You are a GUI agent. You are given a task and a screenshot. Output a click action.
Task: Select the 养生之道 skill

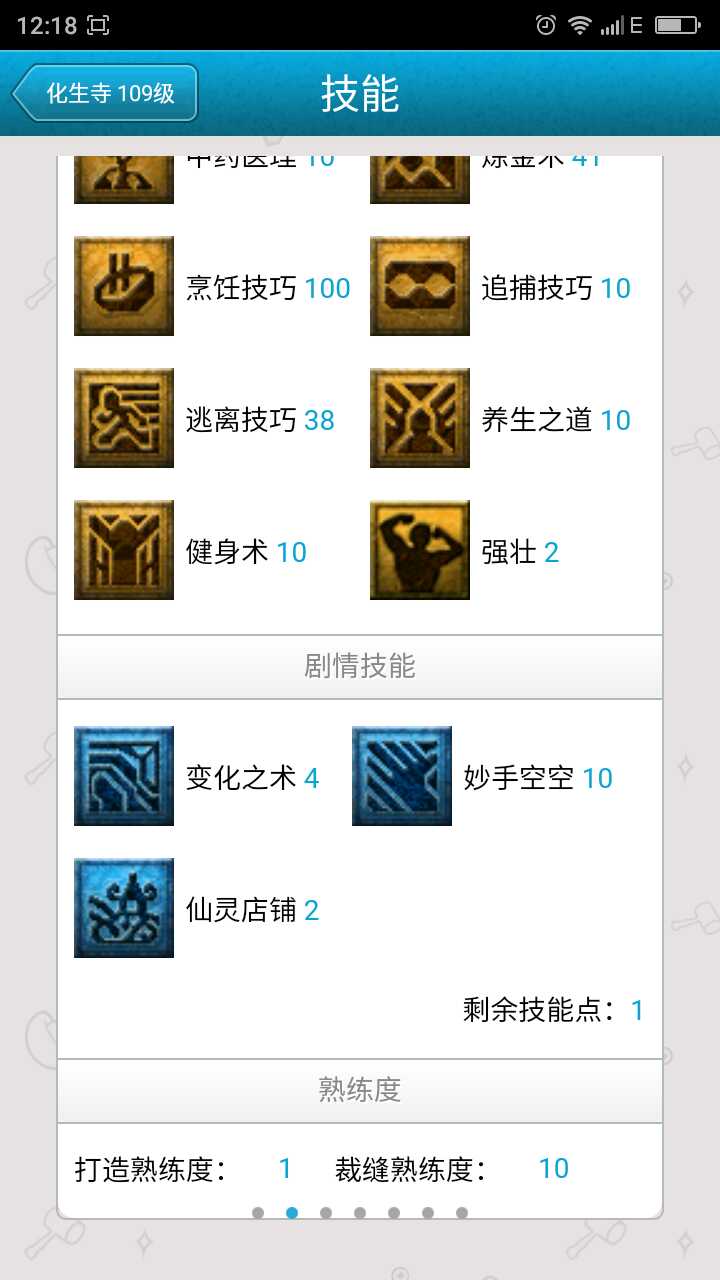[420, 418]
